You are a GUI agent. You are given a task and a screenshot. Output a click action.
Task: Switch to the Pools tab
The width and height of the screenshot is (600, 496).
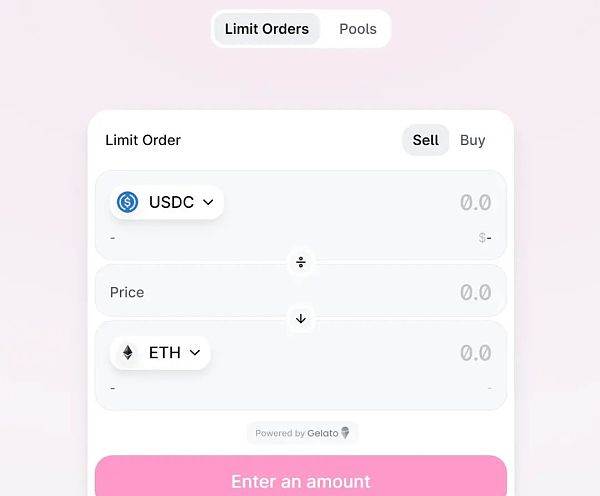pos(357,29)
